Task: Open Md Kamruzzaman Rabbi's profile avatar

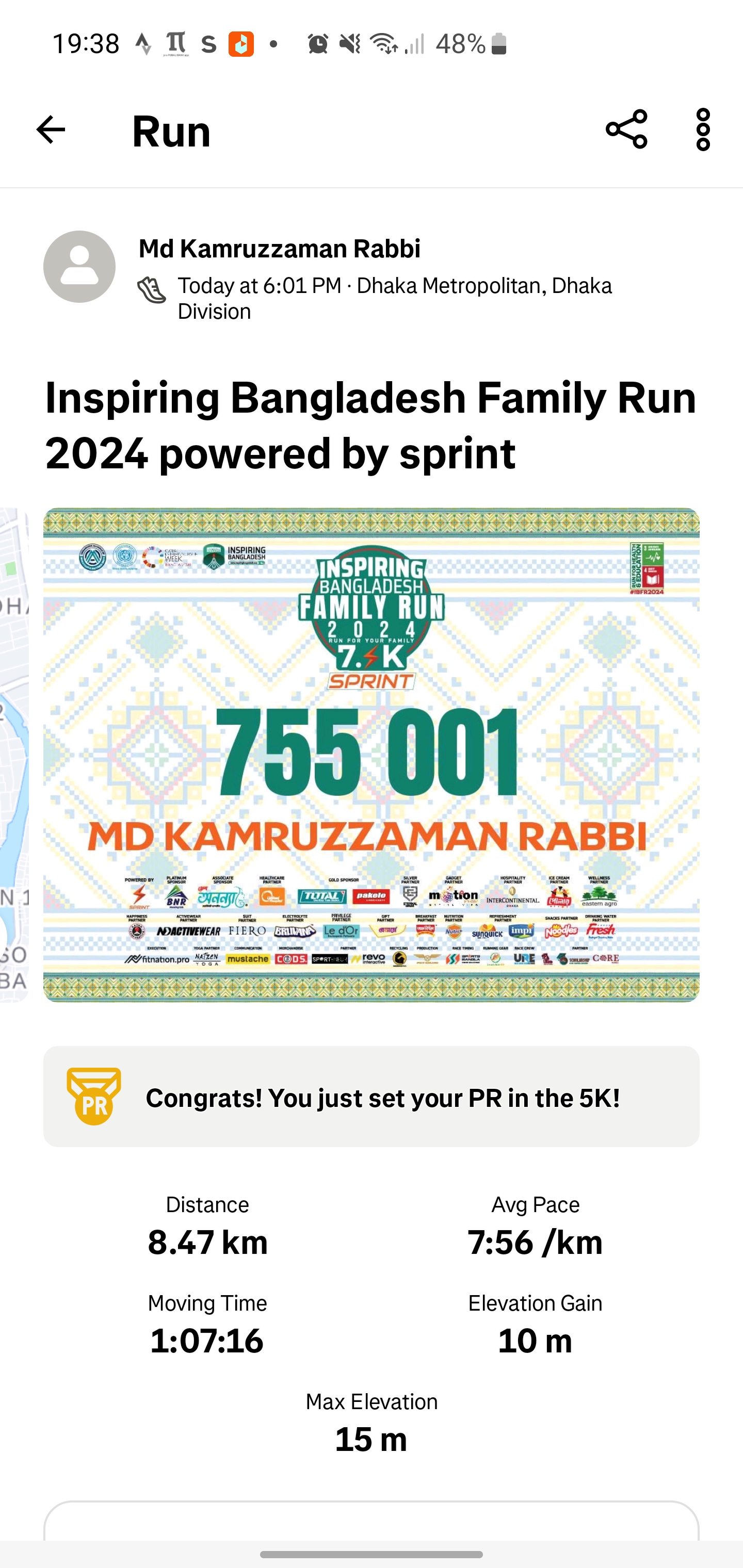Action: (x=79, y=267)
